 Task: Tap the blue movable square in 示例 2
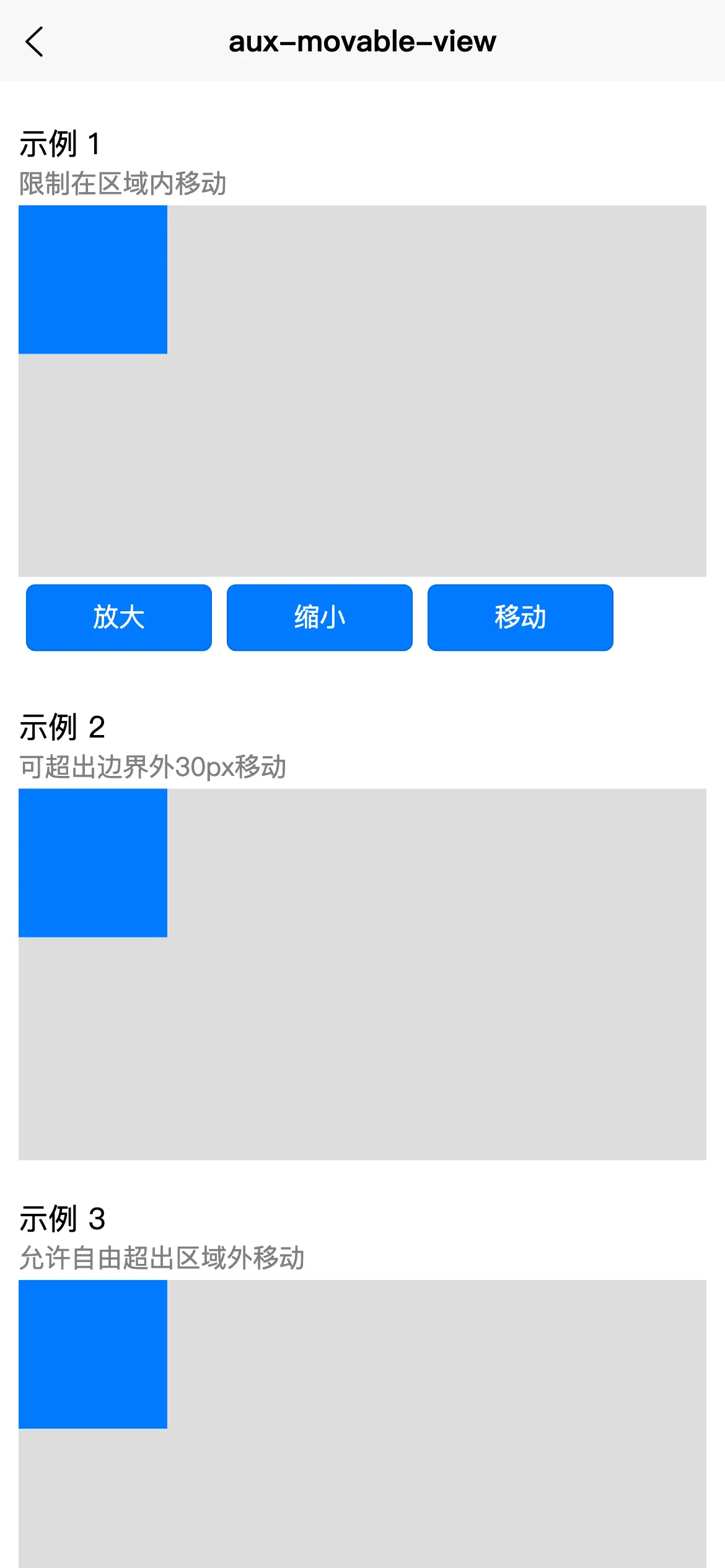(x=93, y=863)
